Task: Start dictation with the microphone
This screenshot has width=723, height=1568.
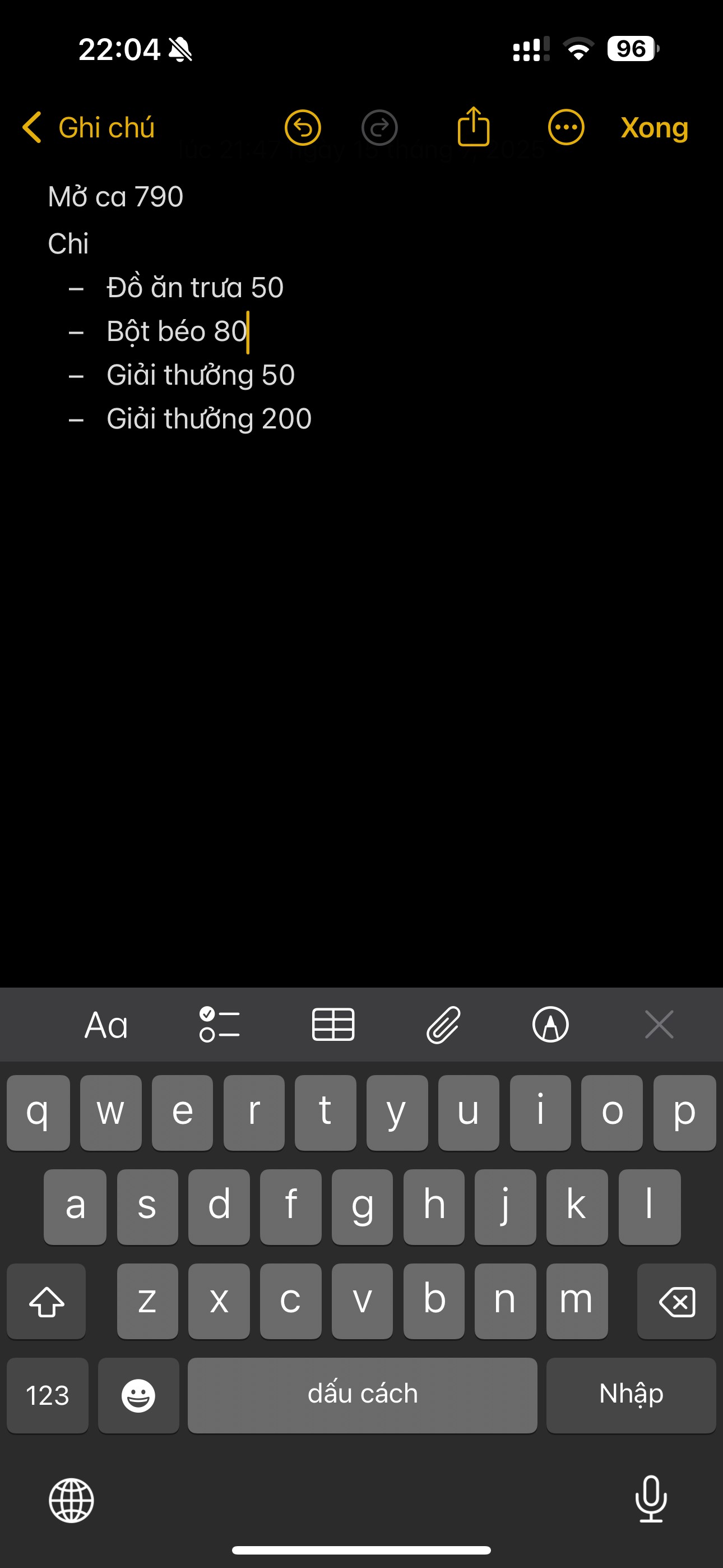Action: click(651, 1499)
